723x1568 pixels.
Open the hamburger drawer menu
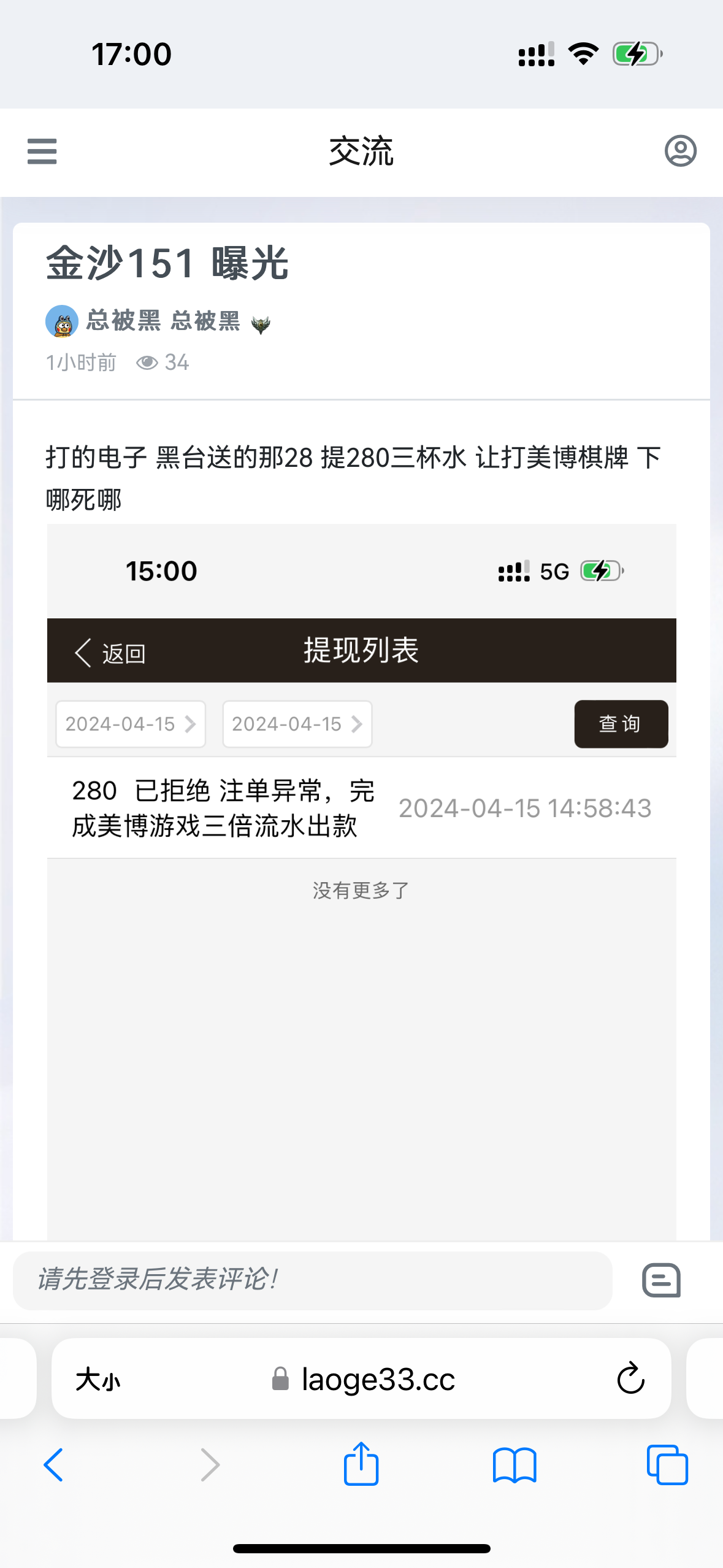(x=42, y=151)
